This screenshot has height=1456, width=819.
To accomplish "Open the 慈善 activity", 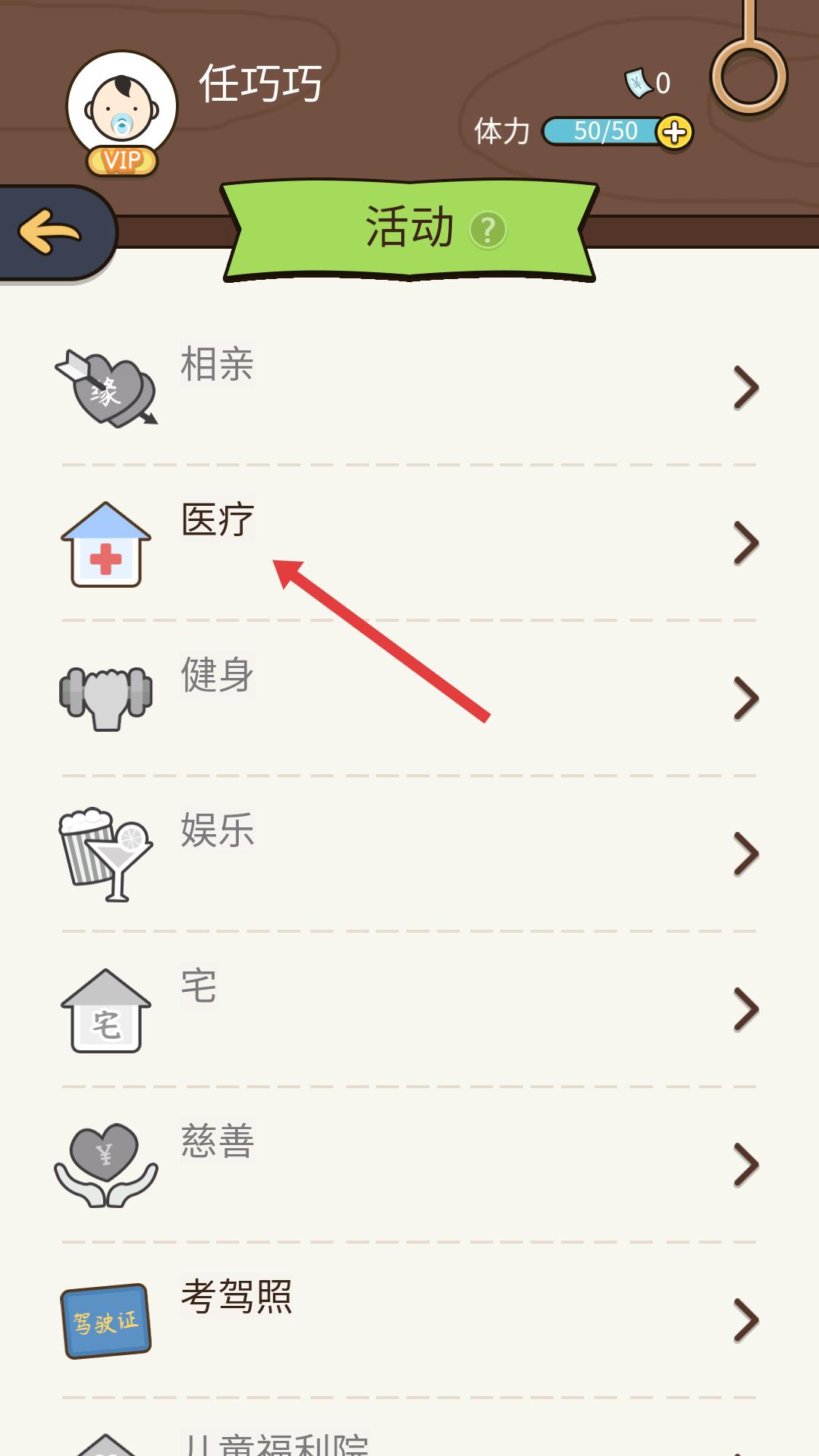I will pyautogui.click(x=409, y=1164).
